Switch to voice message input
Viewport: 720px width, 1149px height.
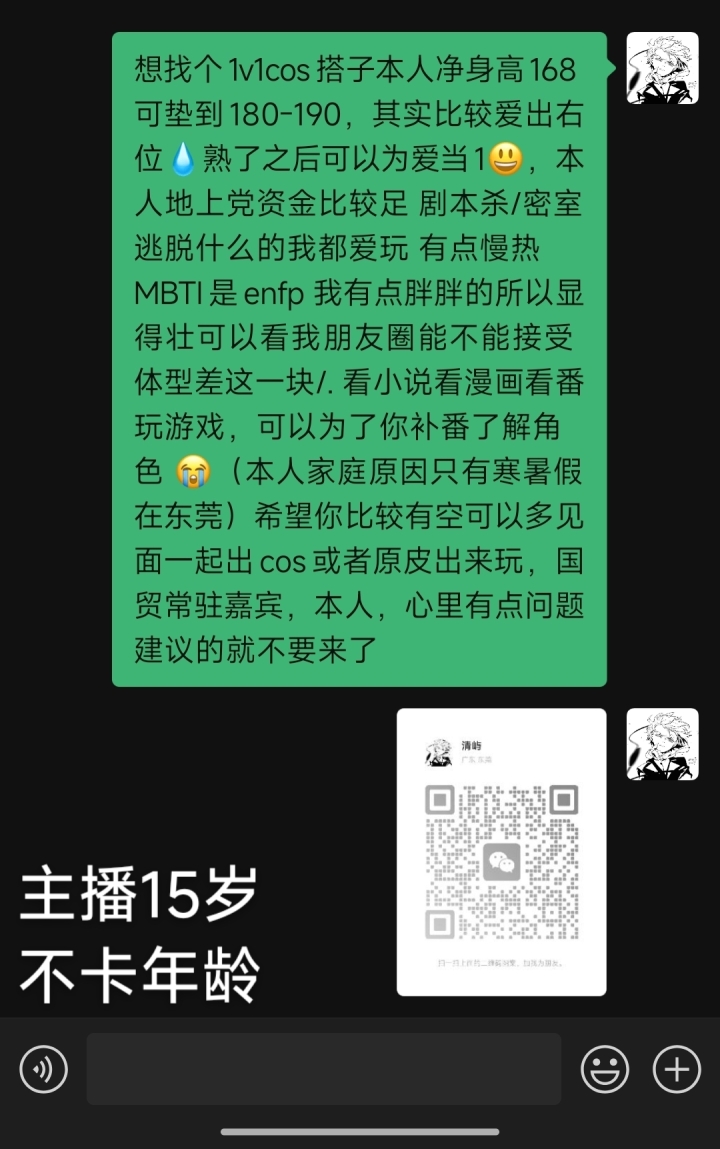pos(43,1069)
